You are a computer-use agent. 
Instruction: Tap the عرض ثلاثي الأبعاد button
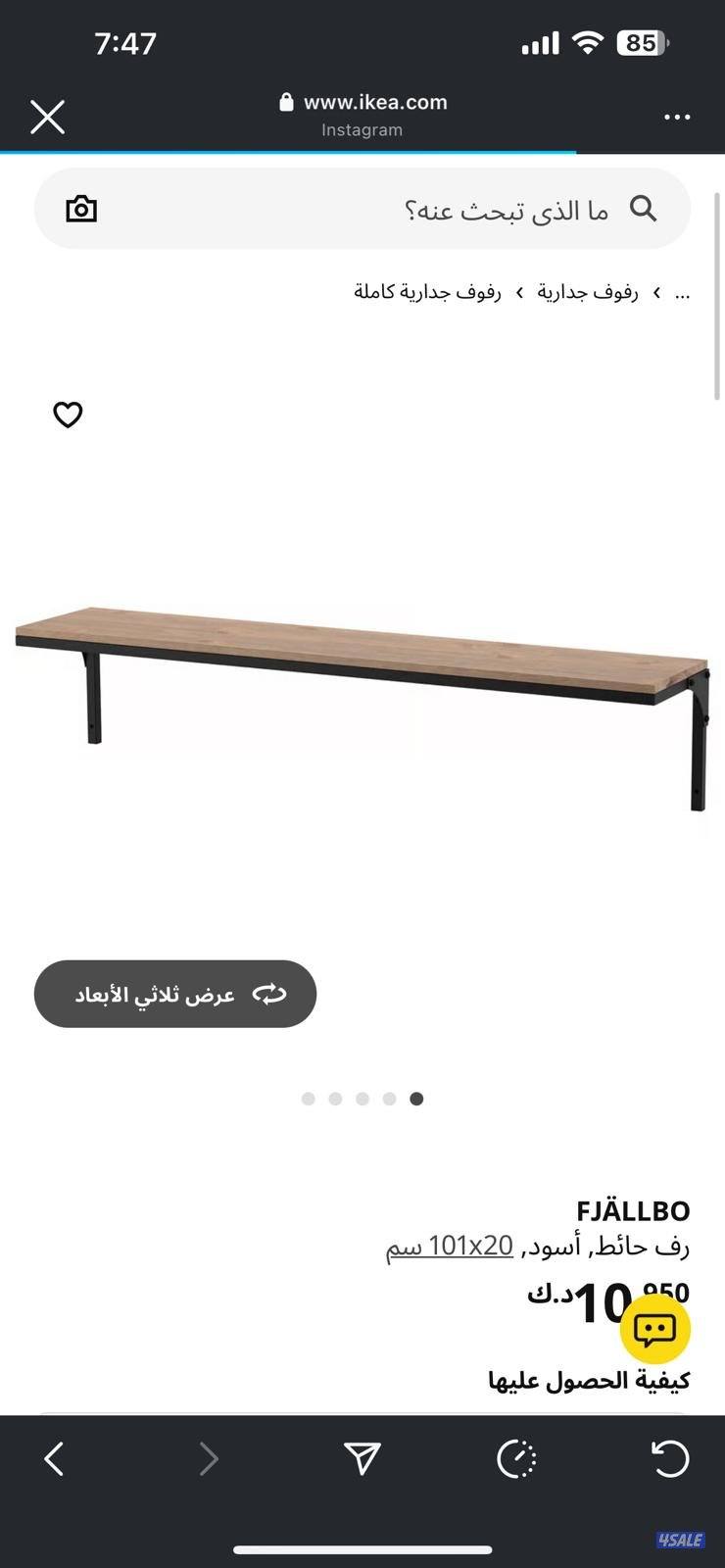pyautogui.click(x=174, y=994)
